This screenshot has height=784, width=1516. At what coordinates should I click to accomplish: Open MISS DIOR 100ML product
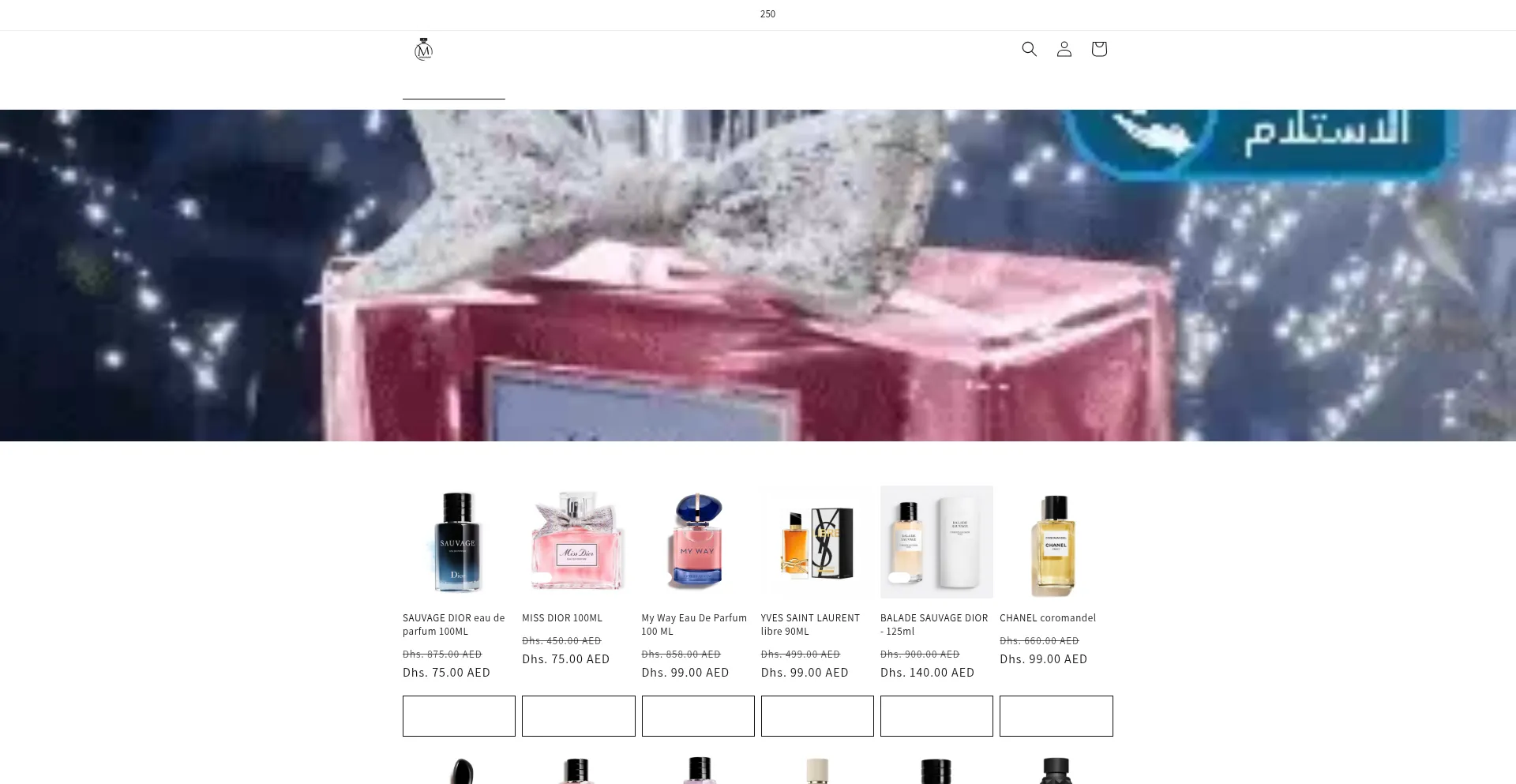click(562, 617)
